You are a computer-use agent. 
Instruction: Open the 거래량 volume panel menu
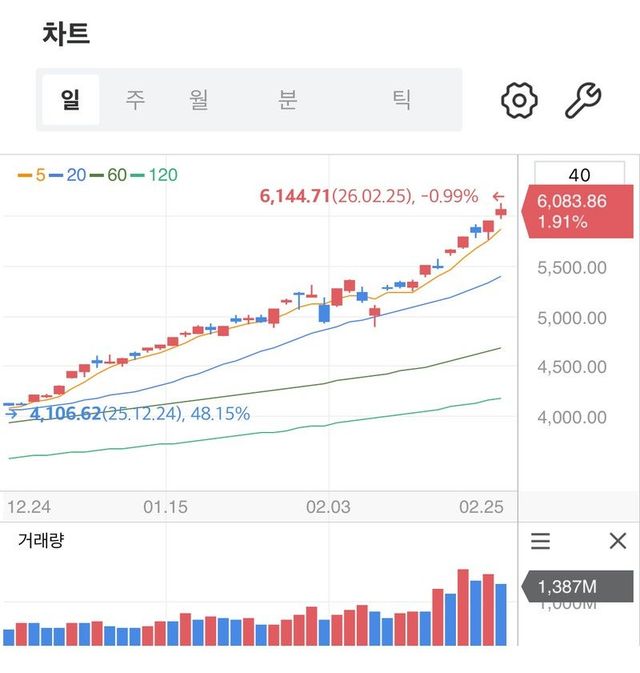541,541
